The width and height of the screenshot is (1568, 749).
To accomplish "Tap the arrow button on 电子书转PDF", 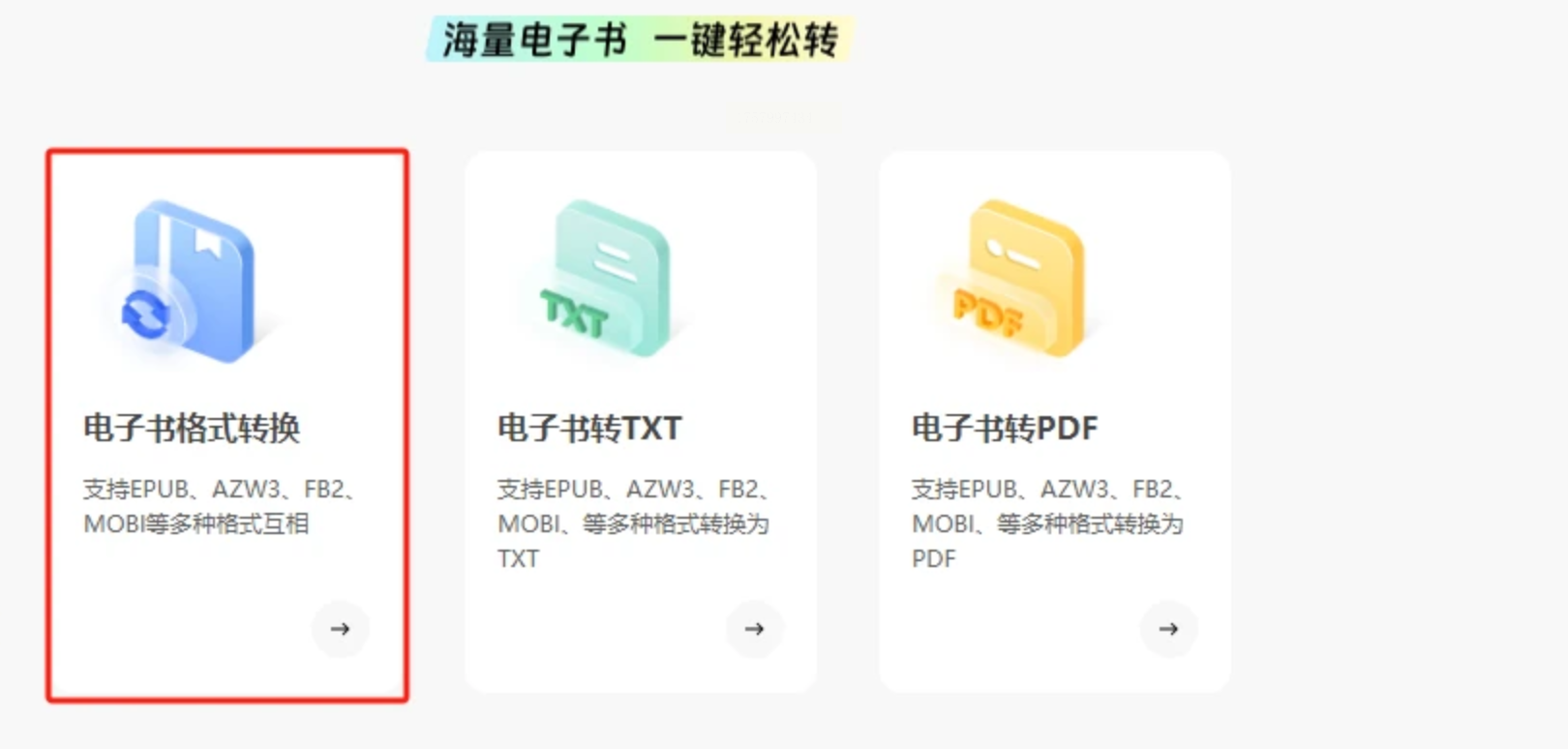I will tap(1168, 629).
